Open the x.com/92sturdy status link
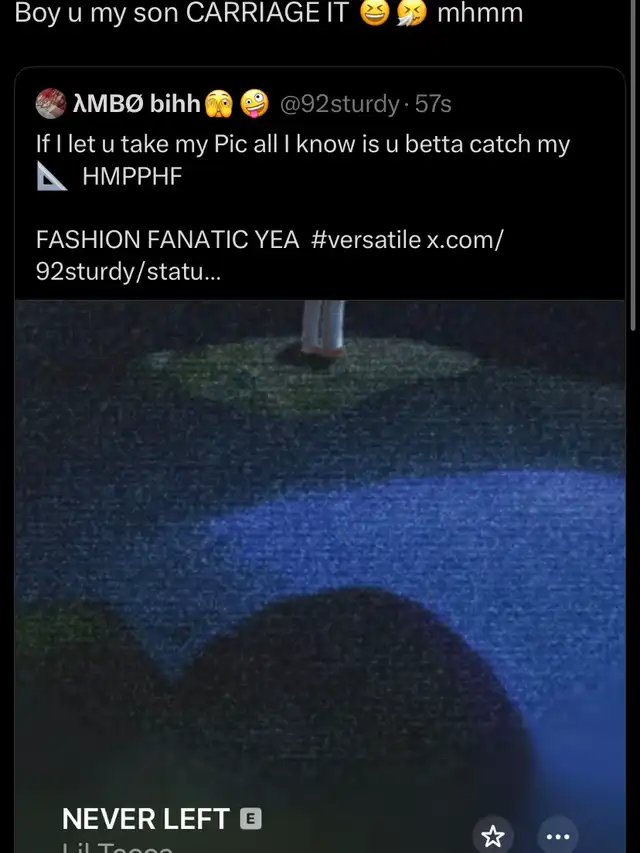The height and width of the screenshot is (853, 640). click(270, 255)
